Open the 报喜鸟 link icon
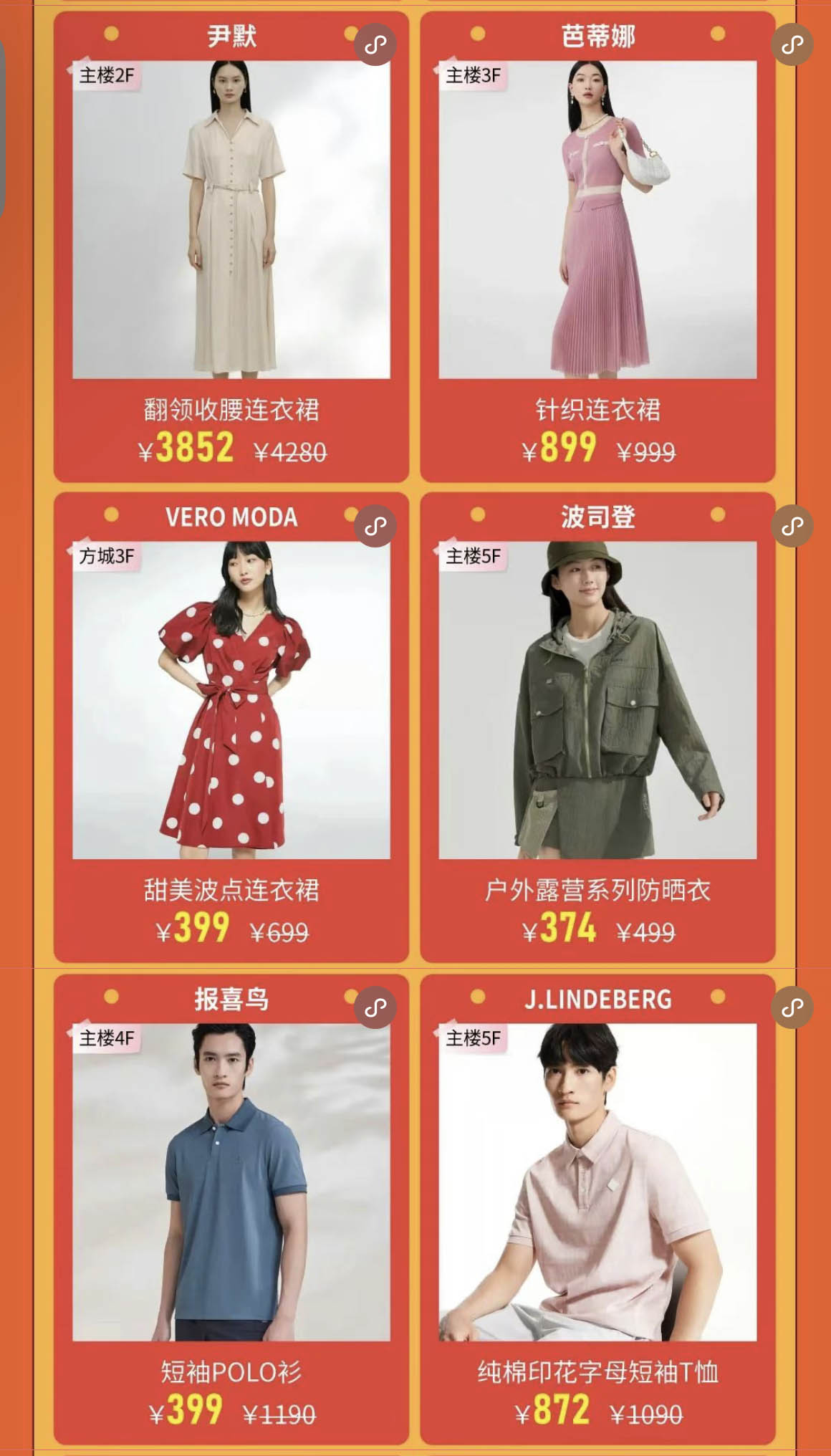Image resolution: width=831 pixels, height=1456 pixels. [375, 1008]
